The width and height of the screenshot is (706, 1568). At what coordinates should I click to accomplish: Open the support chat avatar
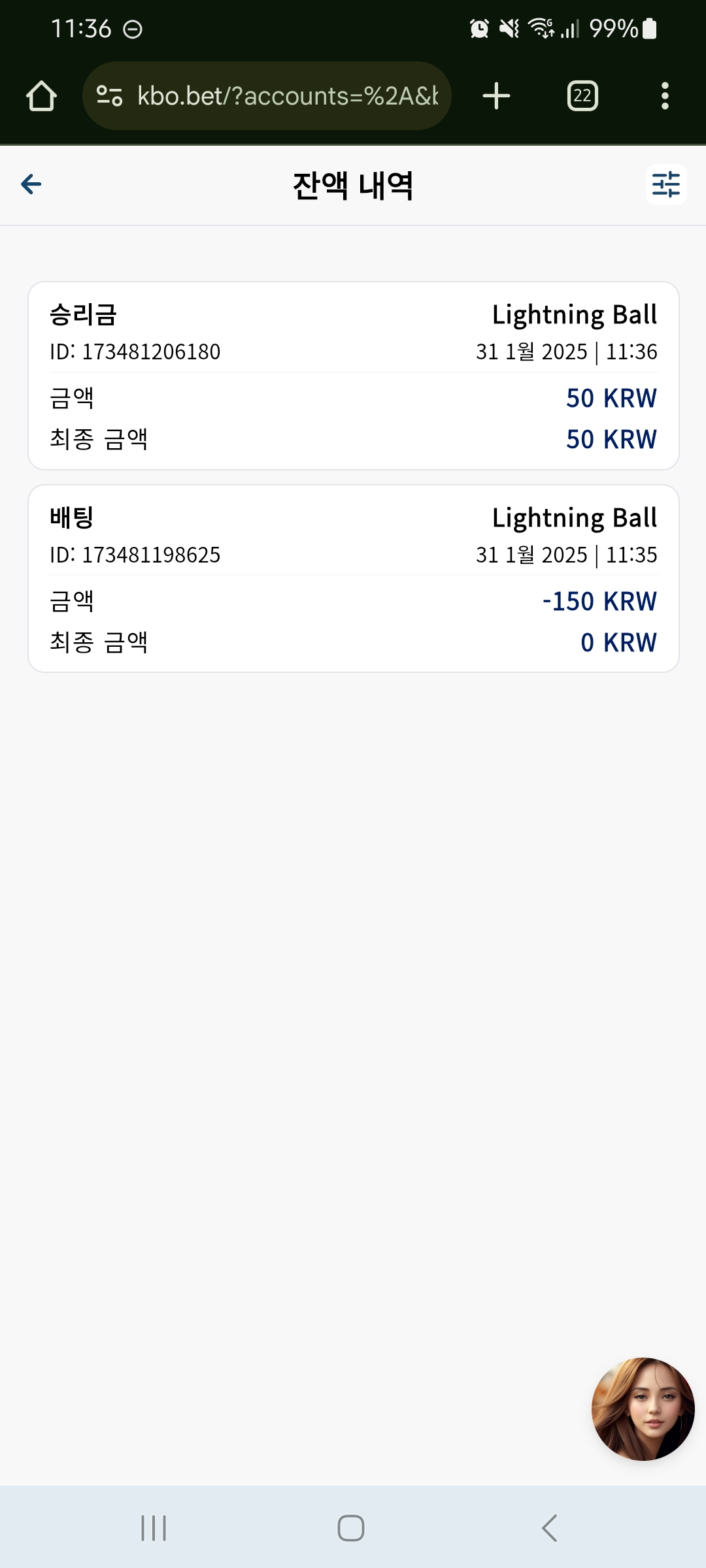(x=643, y=1409)
